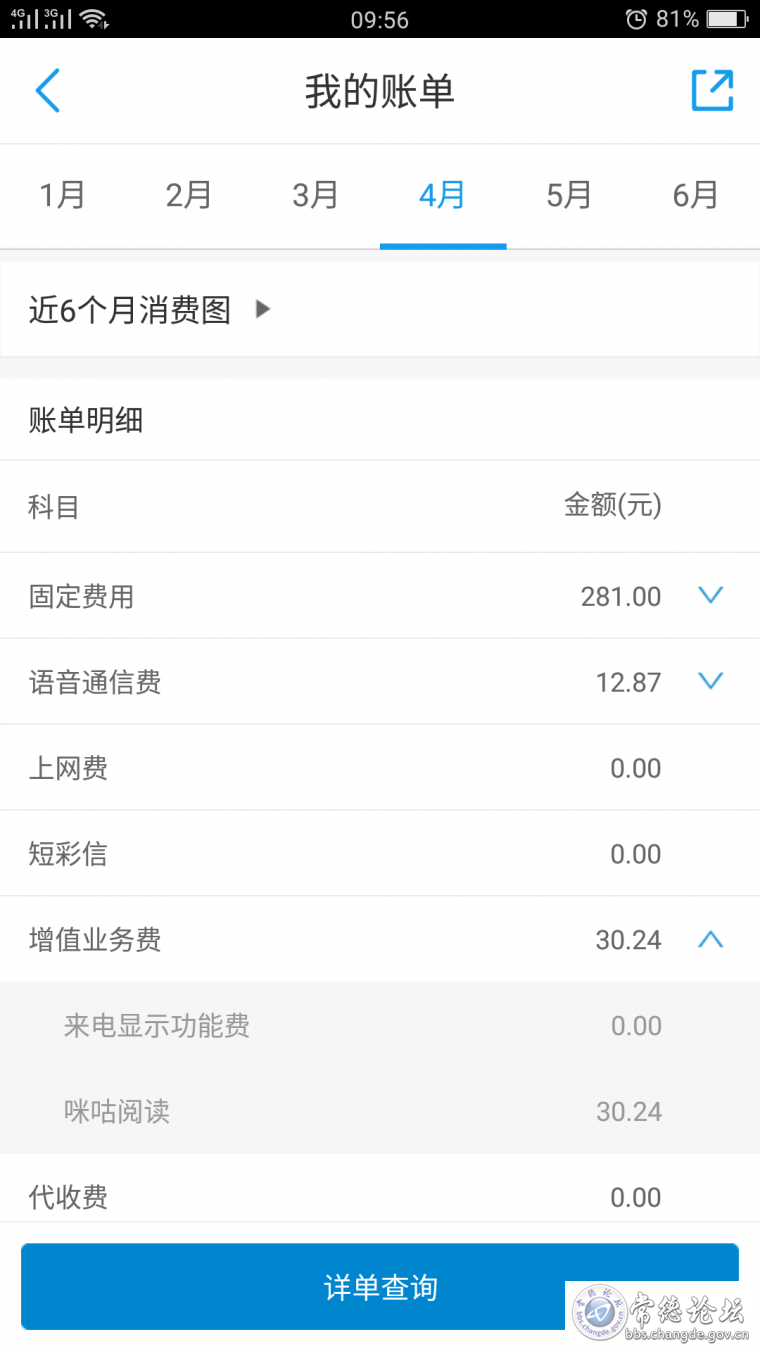Select the 4月 tab
Image resolution: width=760 pixels, height=1351 pixels.
[x=443, y=195]
